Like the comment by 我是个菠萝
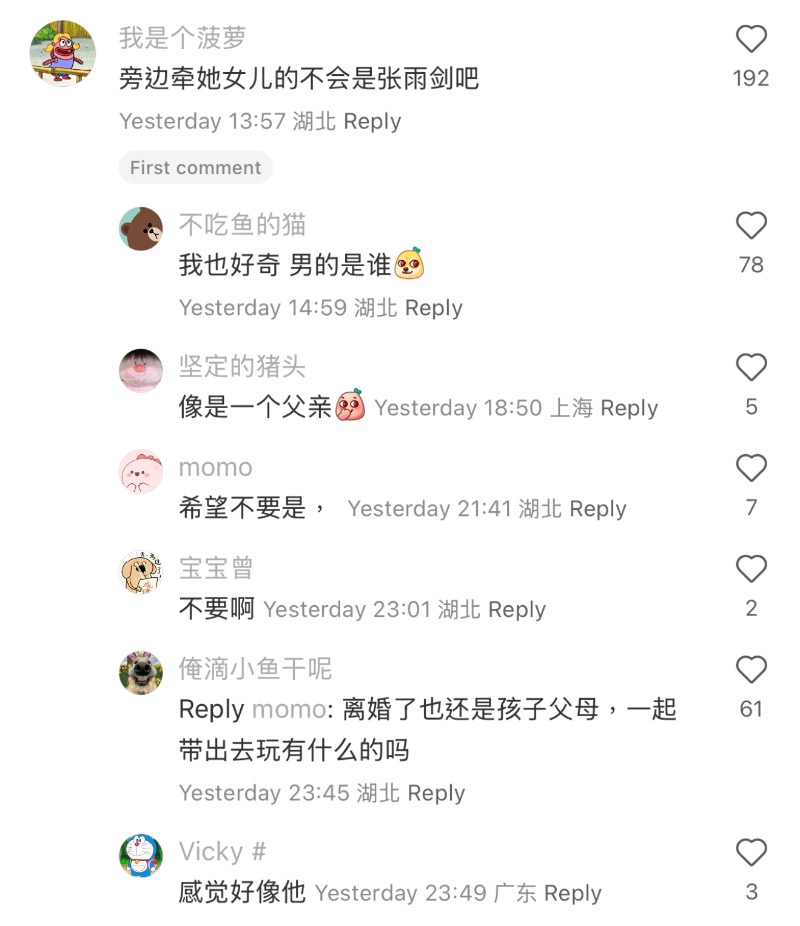Screen dimensions: 800x926 (751, 40)
